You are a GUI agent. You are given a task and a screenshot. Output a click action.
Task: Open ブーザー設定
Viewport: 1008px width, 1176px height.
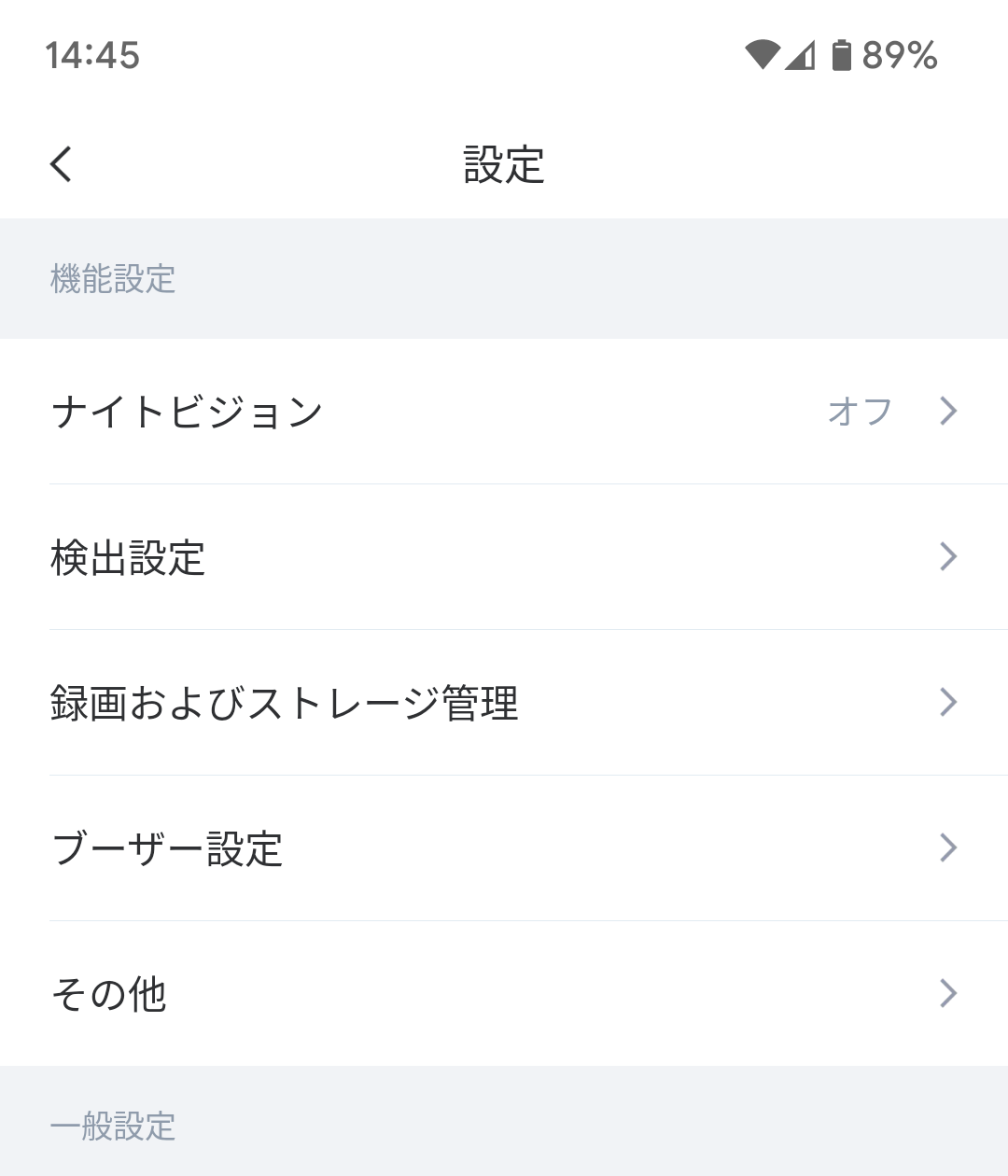click(x=504, y=848)
